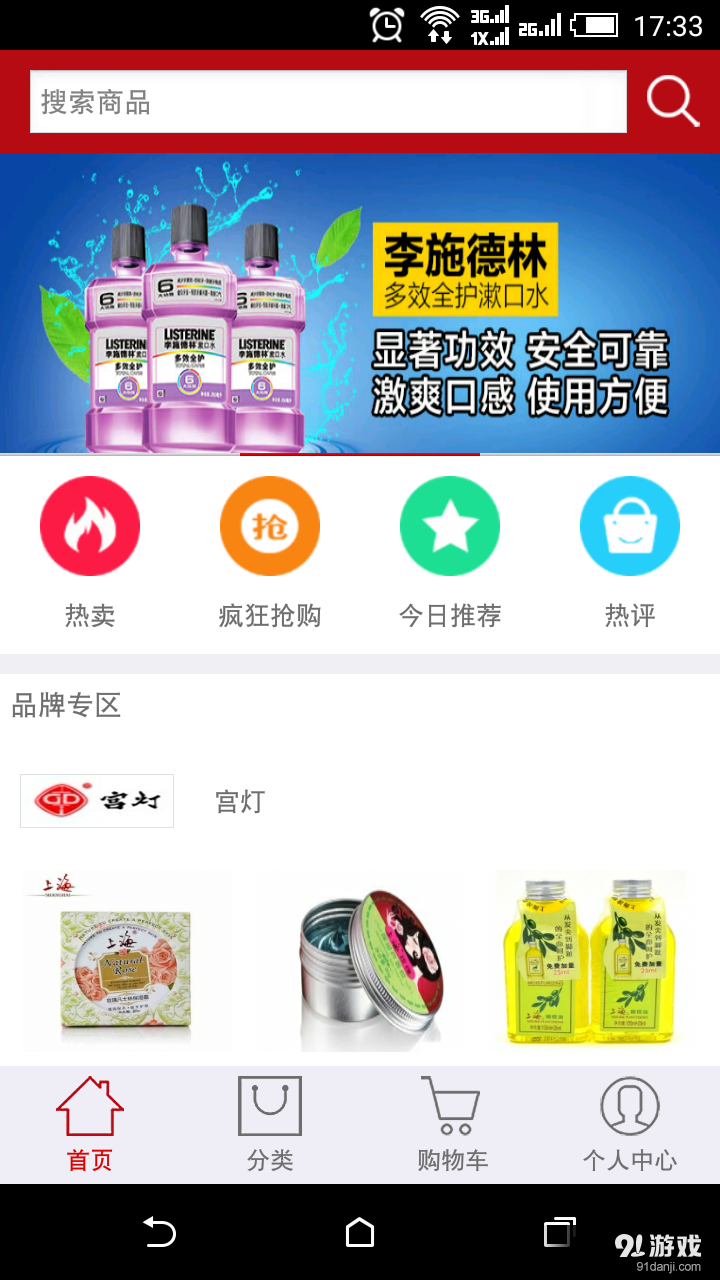Select the 首页 home tab
Screen dimensions: 720x1280
[x=88, y=1122]
